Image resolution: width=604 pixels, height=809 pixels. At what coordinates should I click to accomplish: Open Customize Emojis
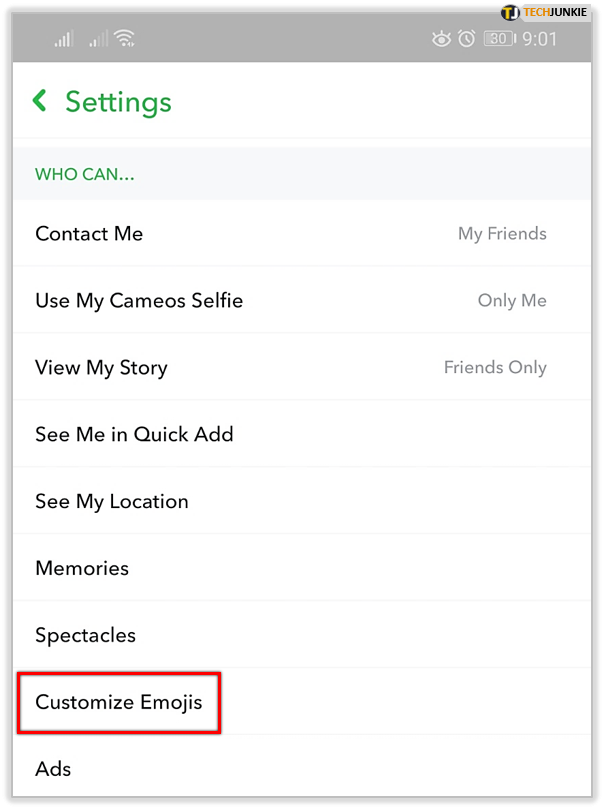point(119,703)
